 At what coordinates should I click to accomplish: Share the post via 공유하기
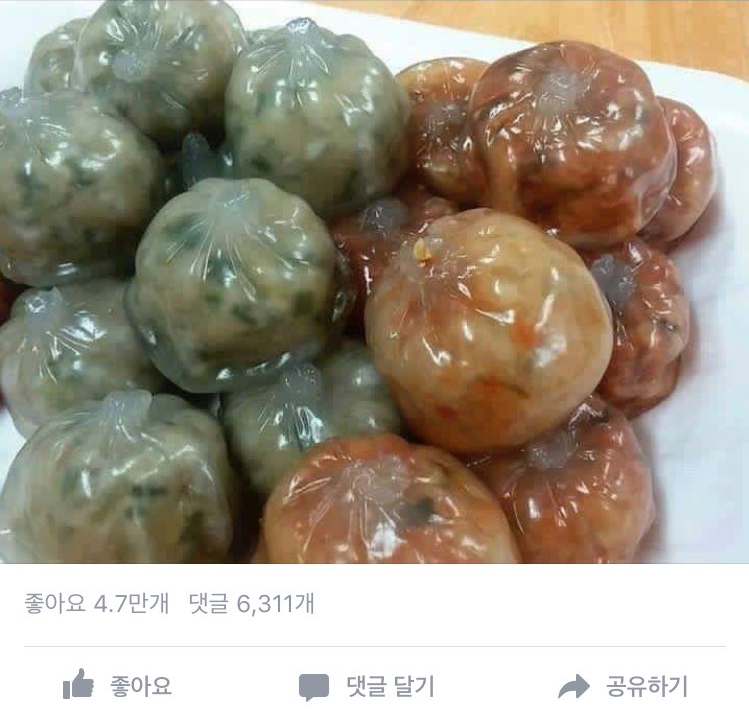(622, 686)
